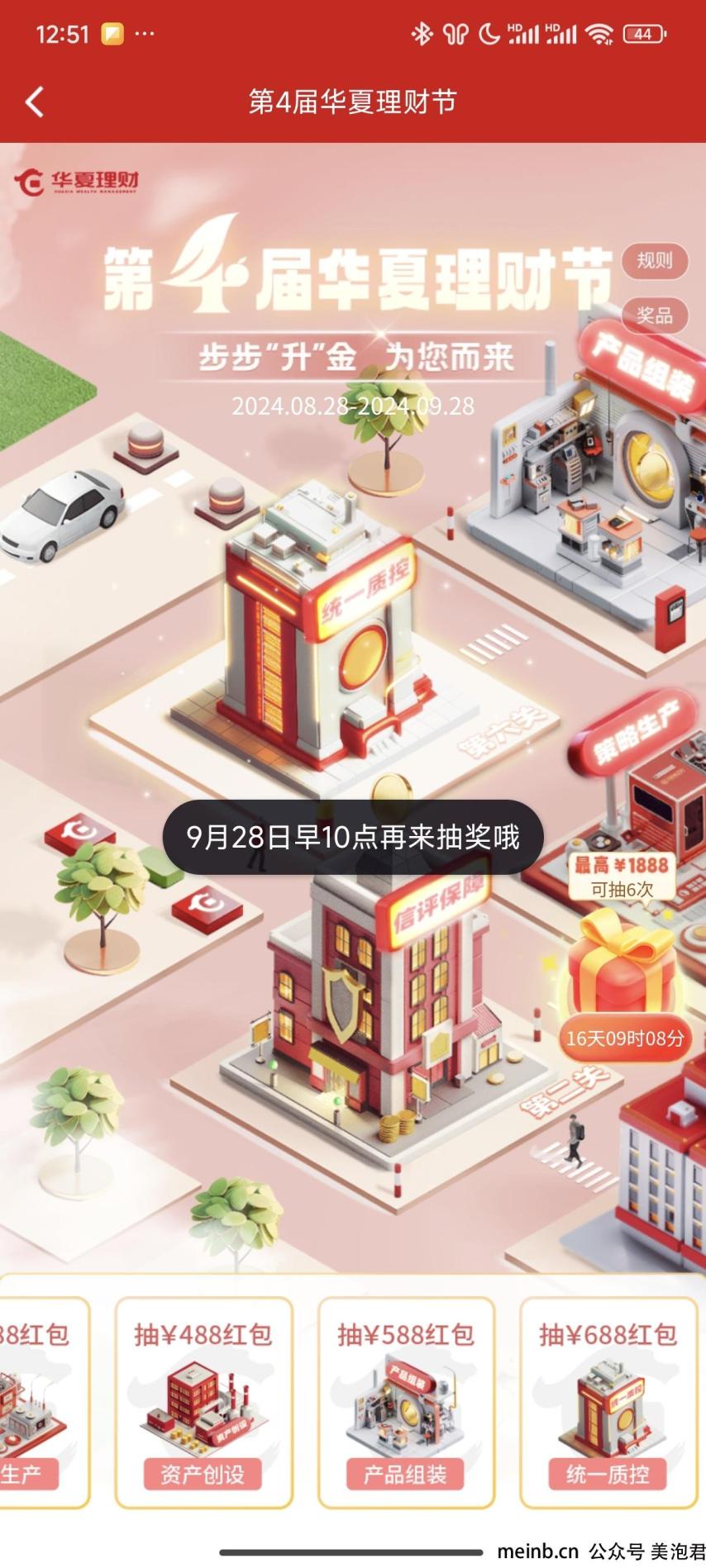
Task: Open the 抽¥488红包 资产创设 card
Action: (203, 1403)
